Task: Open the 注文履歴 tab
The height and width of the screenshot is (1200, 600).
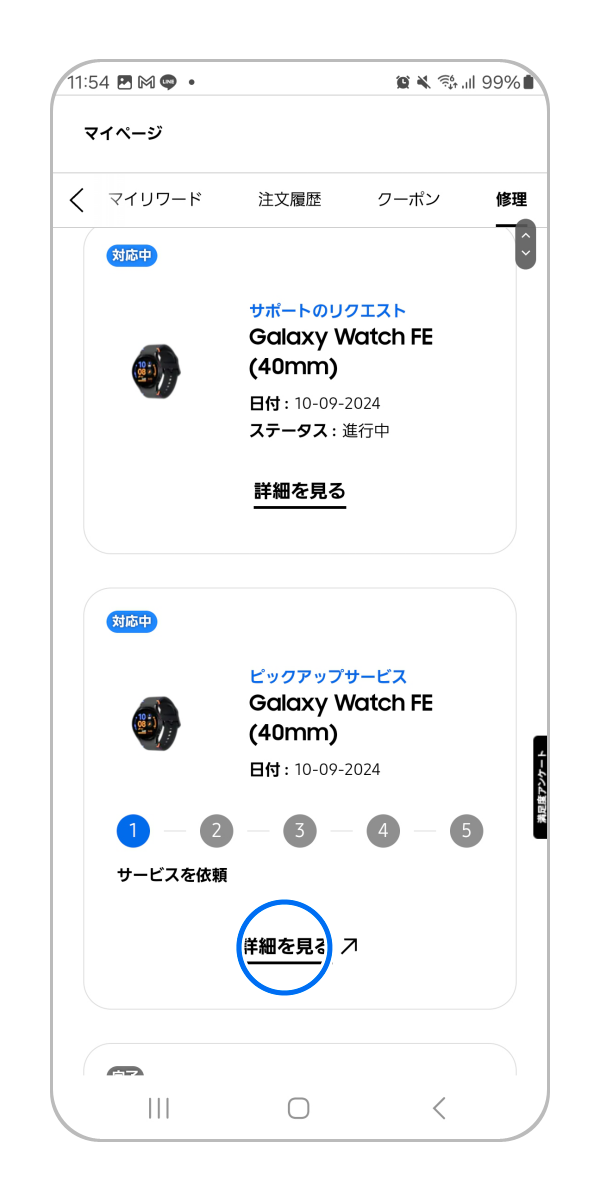Action: click(290, 199)
